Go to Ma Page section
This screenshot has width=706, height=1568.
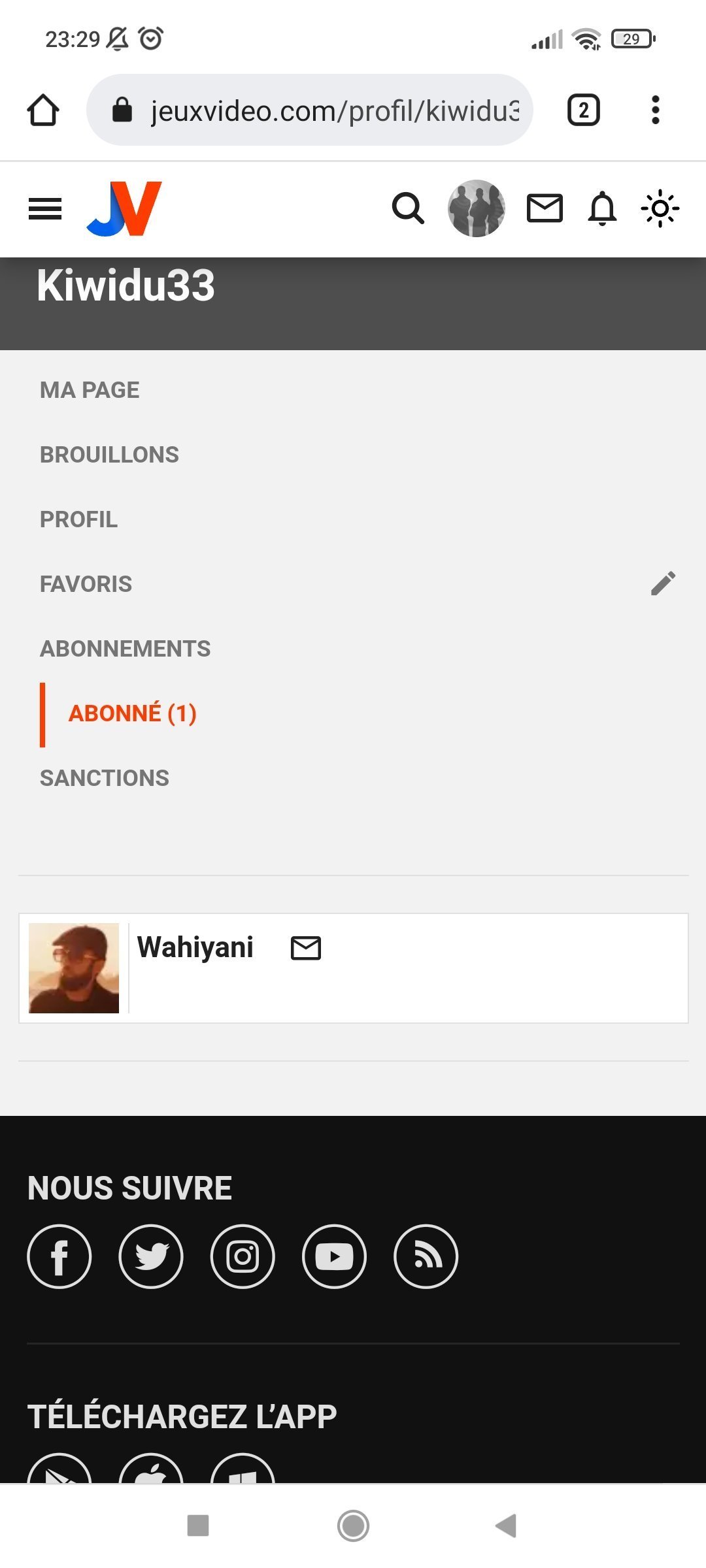(90, 390)
